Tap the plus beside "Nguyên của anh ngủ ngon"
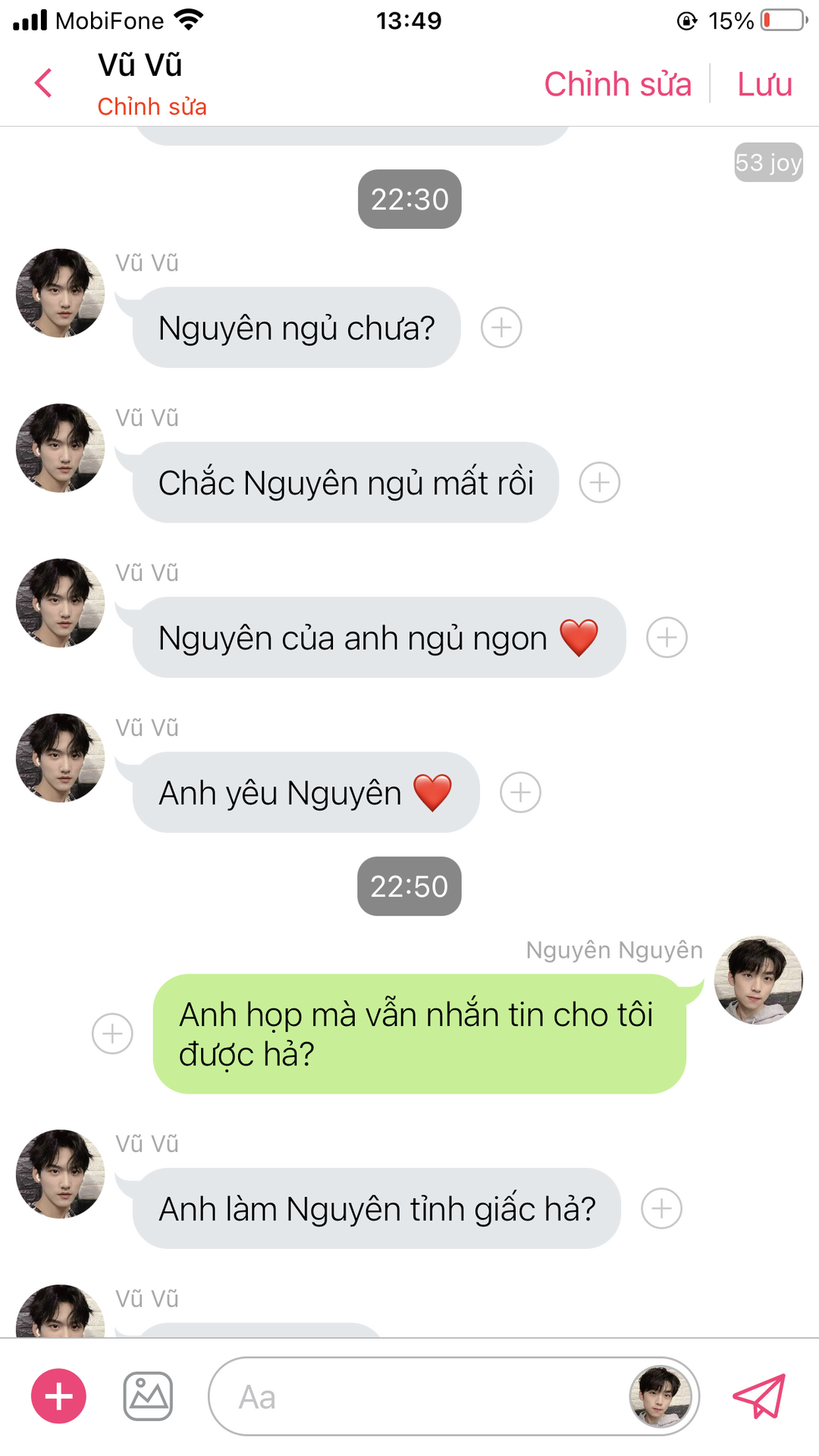819x1456 pixels. tap(667, 637)
